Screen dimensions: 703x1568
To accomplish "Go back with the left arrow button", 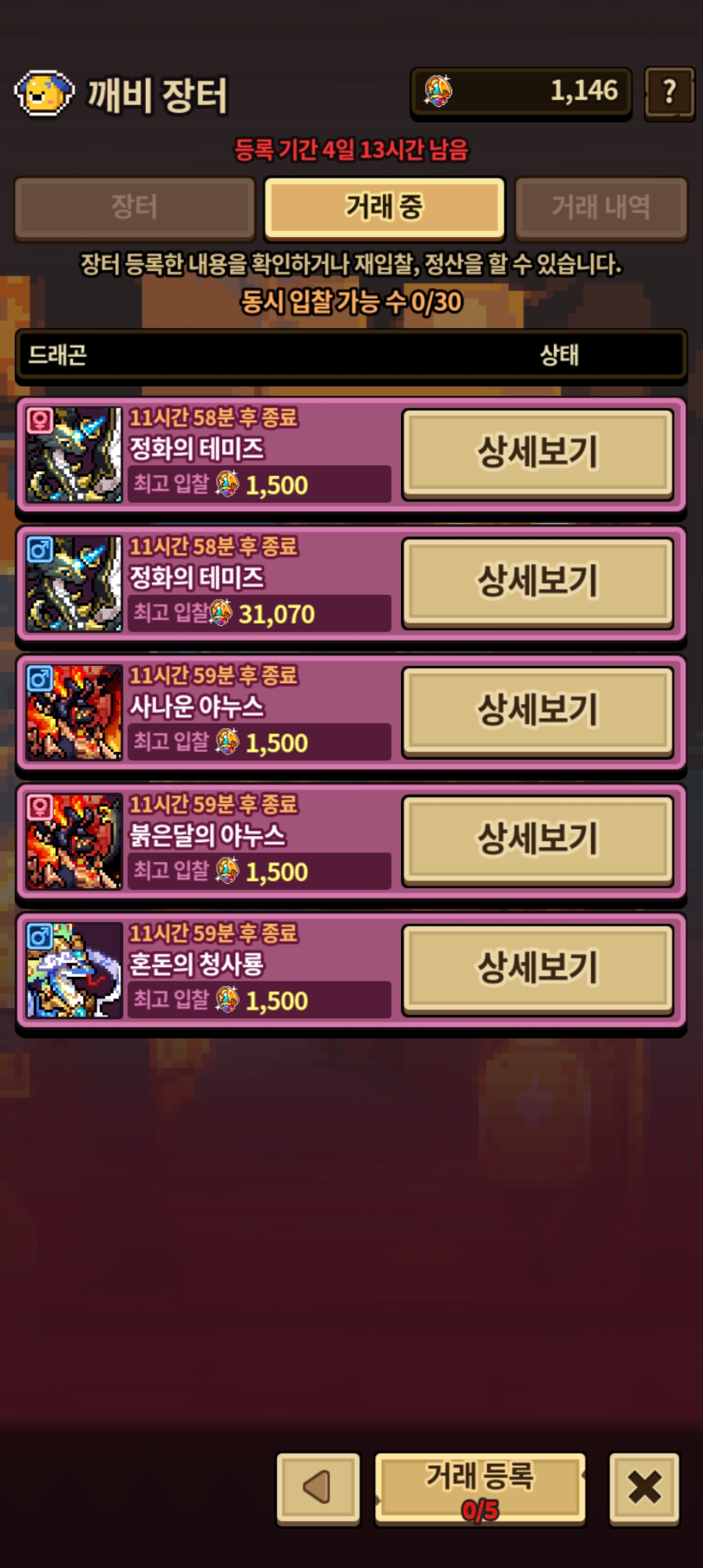I will pos(318,1489).
